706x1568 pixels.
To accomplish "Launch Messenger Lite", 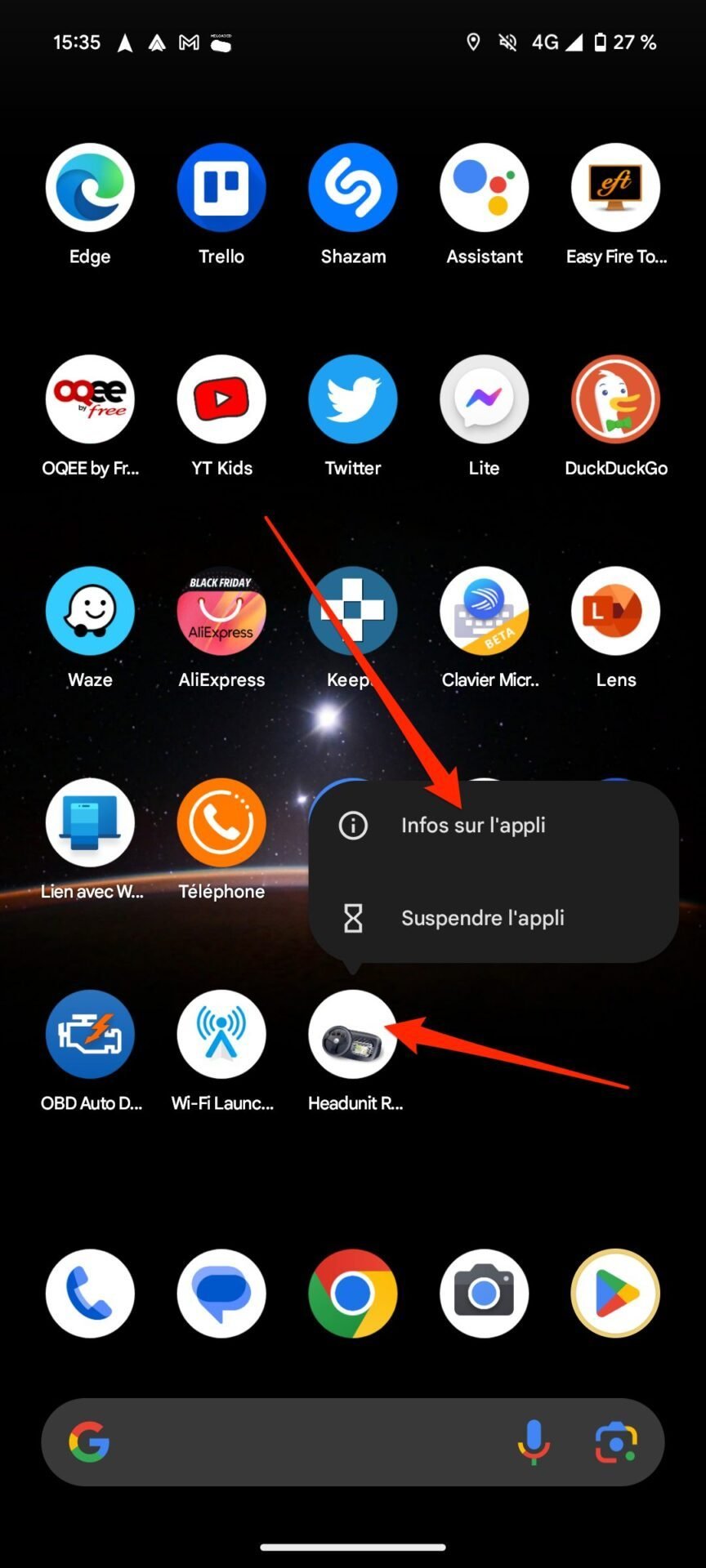I will pyautogui.click(x=485, y=399).
